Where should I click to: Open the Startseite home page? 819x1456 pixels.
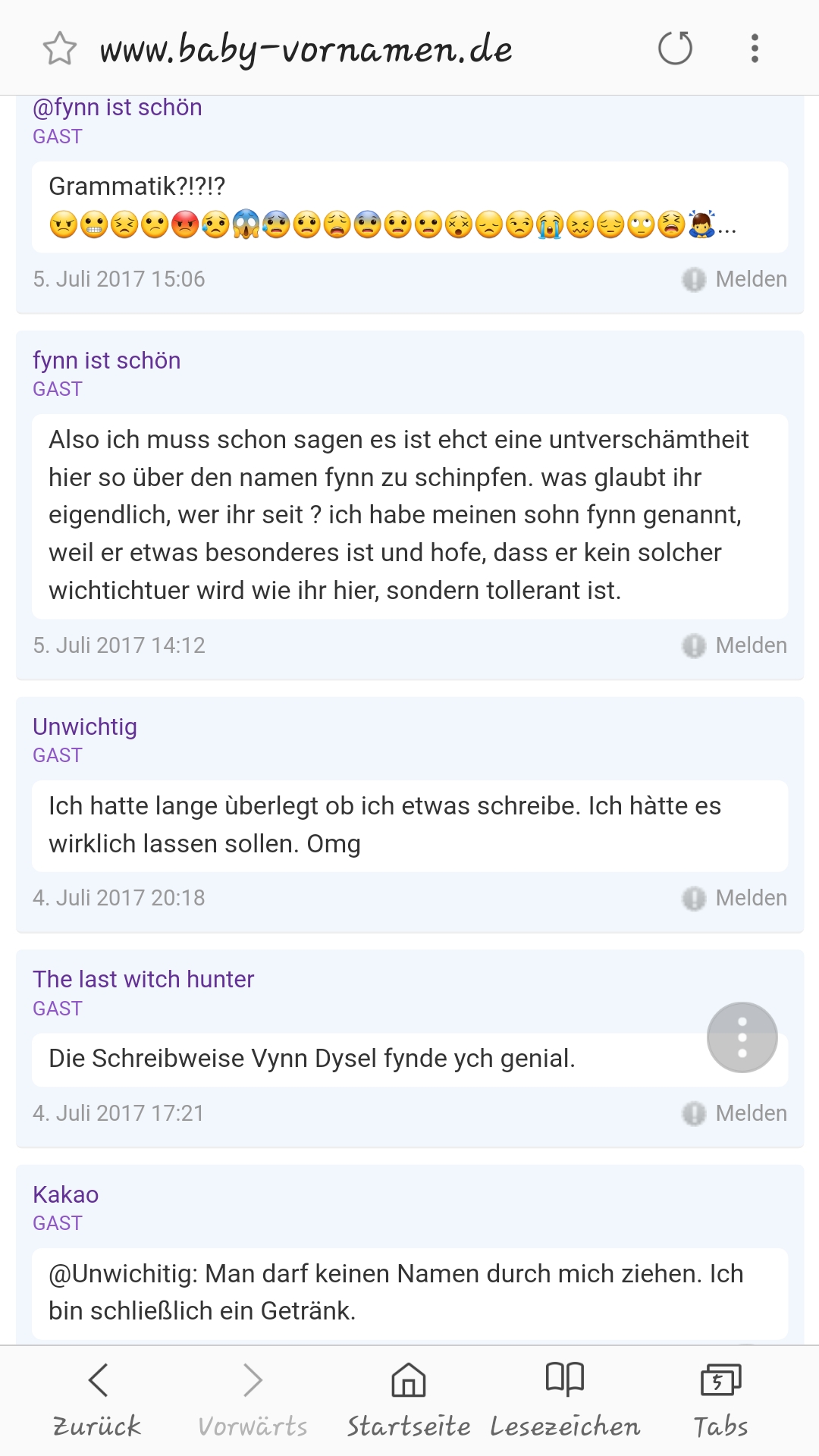409,1400
